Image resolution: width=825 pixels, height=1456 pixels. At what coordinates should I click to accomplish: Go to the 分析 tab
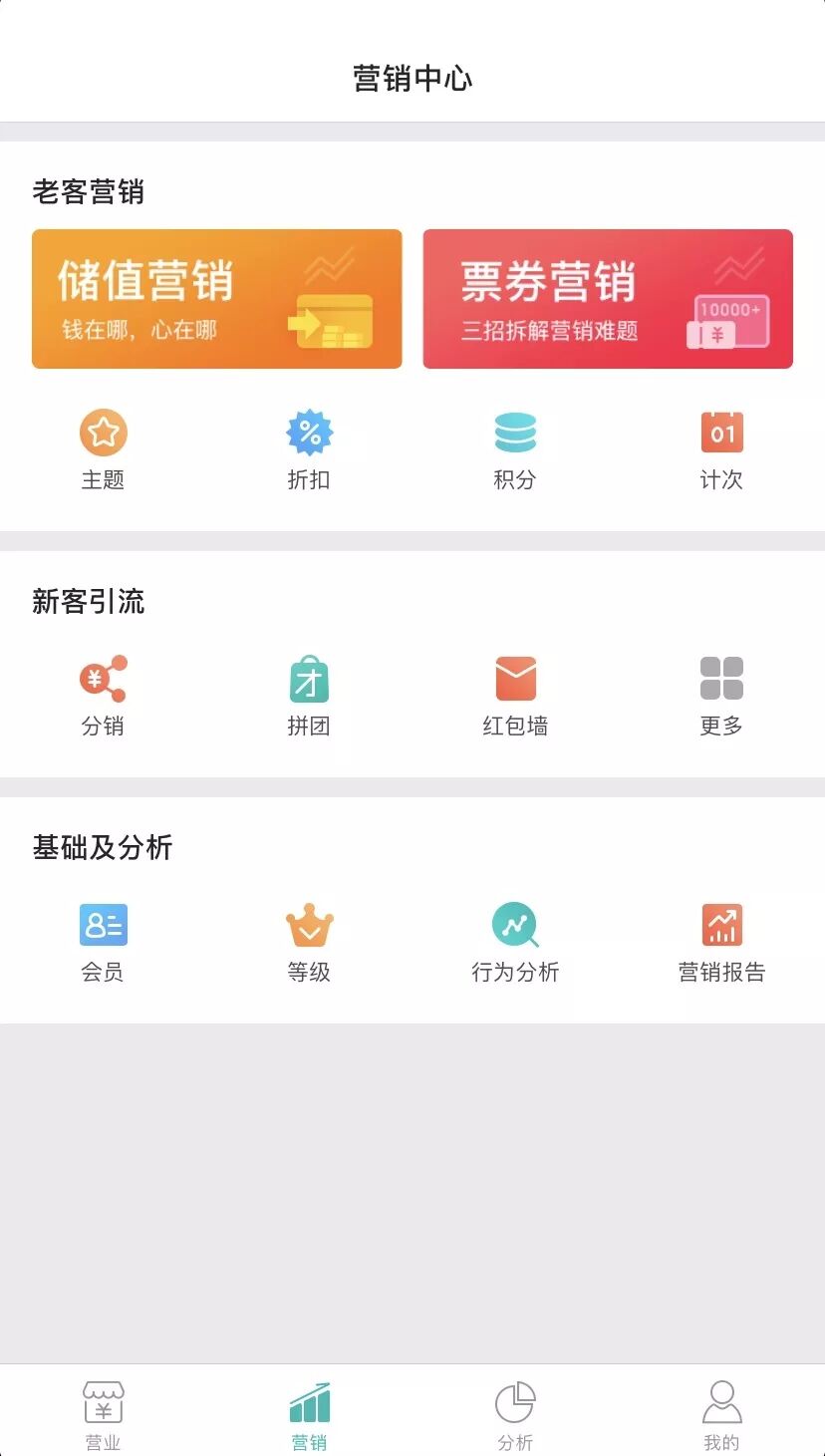click(515, 1415)
